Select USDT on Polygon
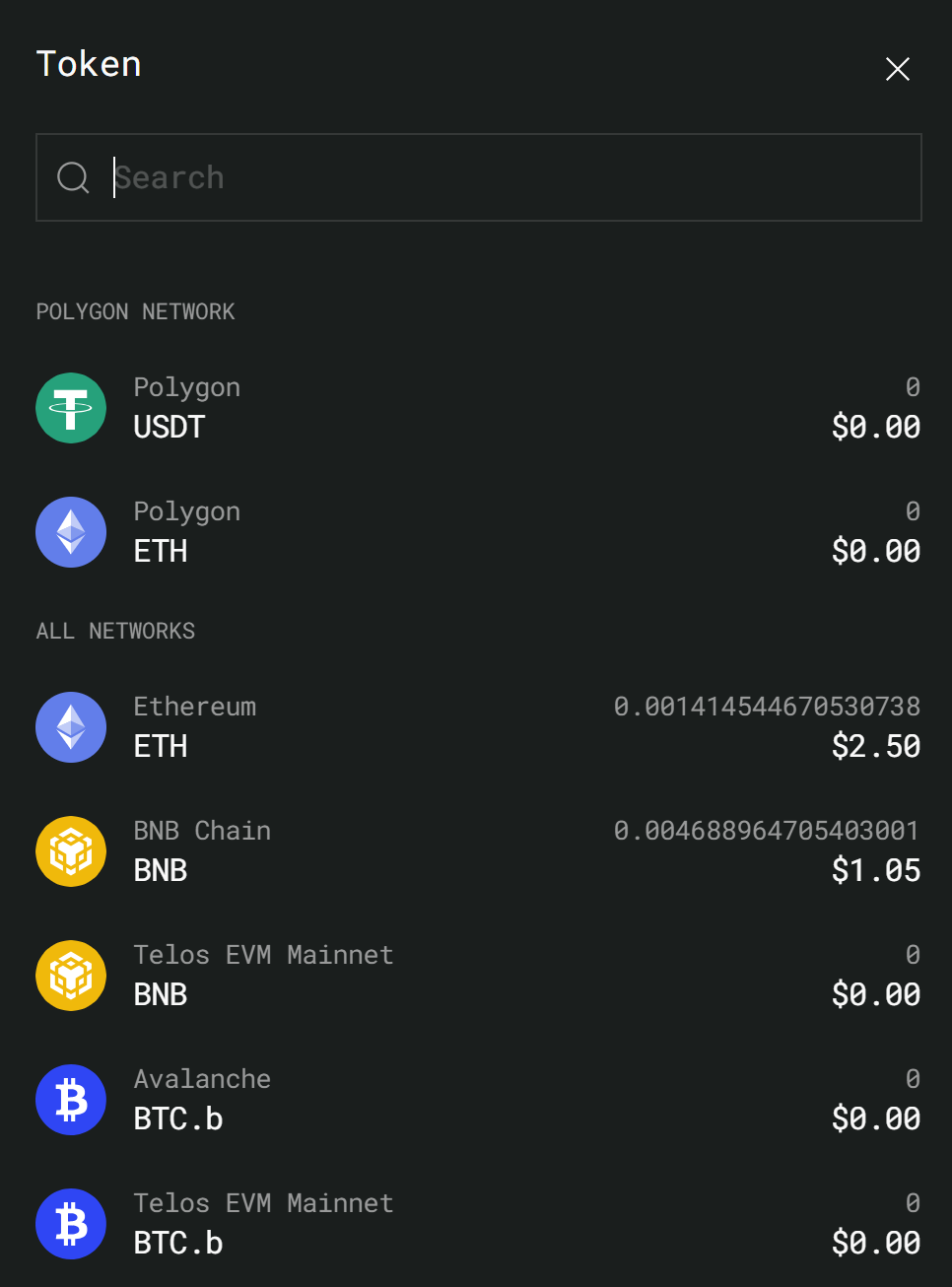 (x=478, y=408)
